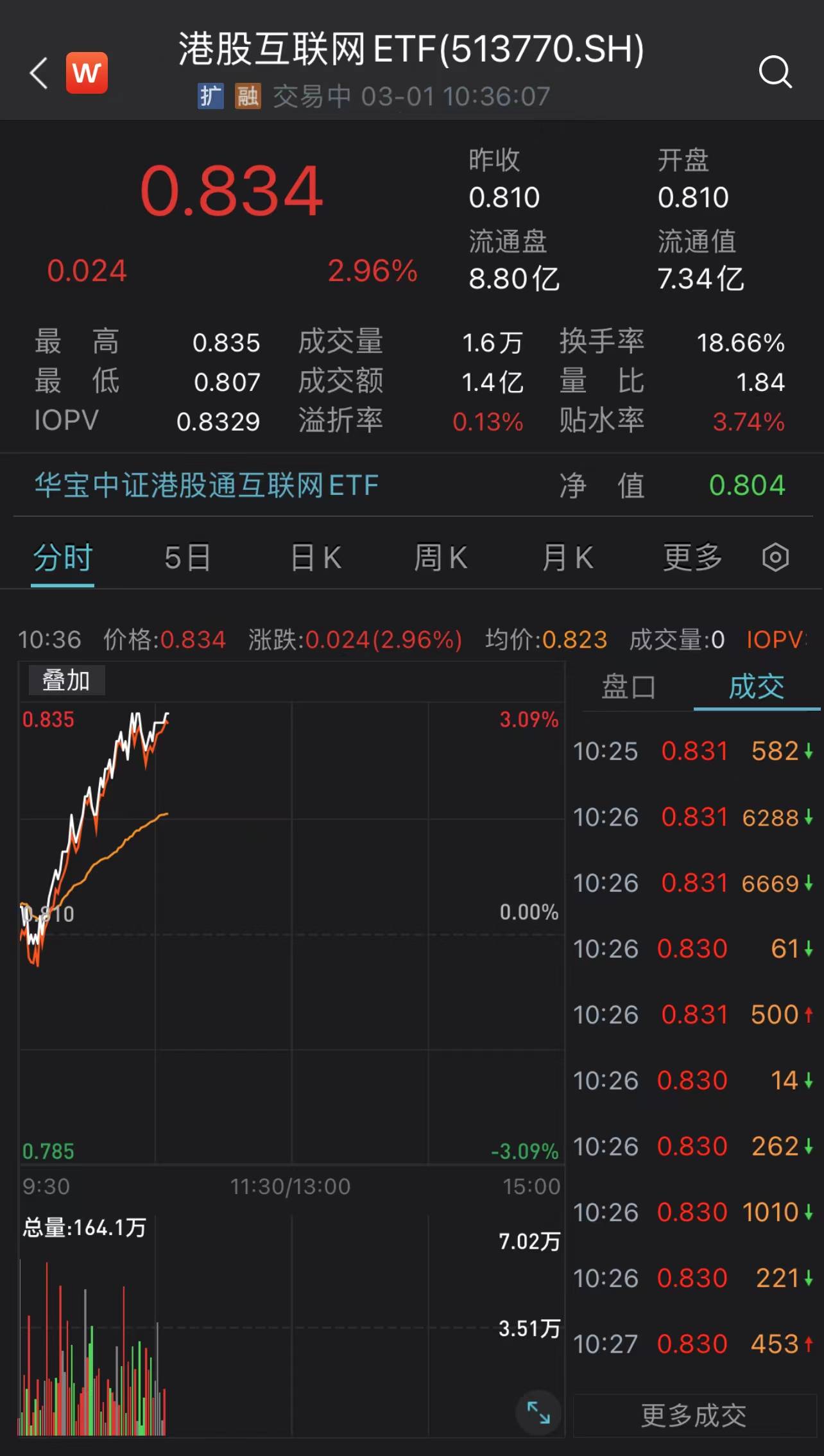The width and height of the screenshot is (824, 1456).
Task: Open the 叠加 overlay control on the chart
Action: (66, 680)
